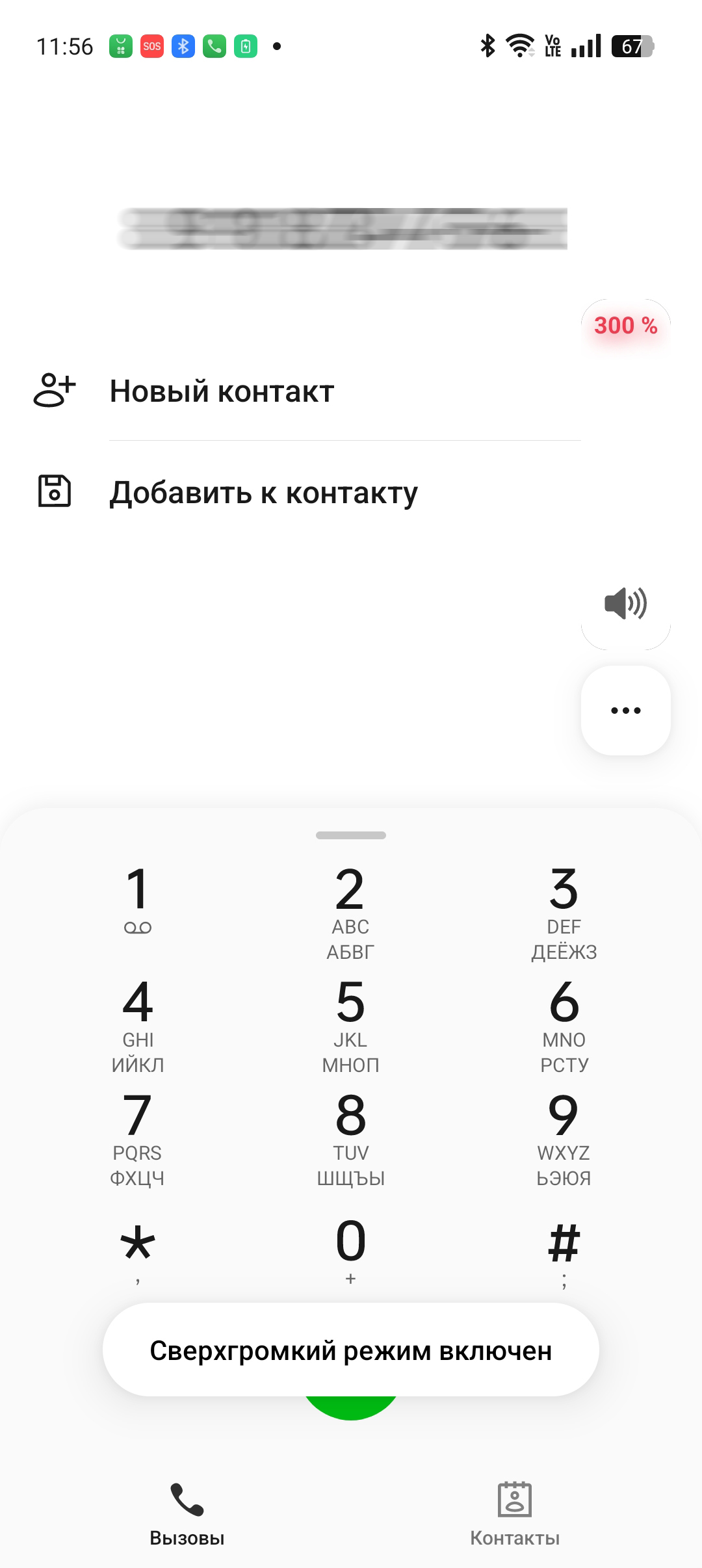Viewport: 702px width, 1568px height.
Task: Enter digit 2 ABC
Action: click(350, 910)
